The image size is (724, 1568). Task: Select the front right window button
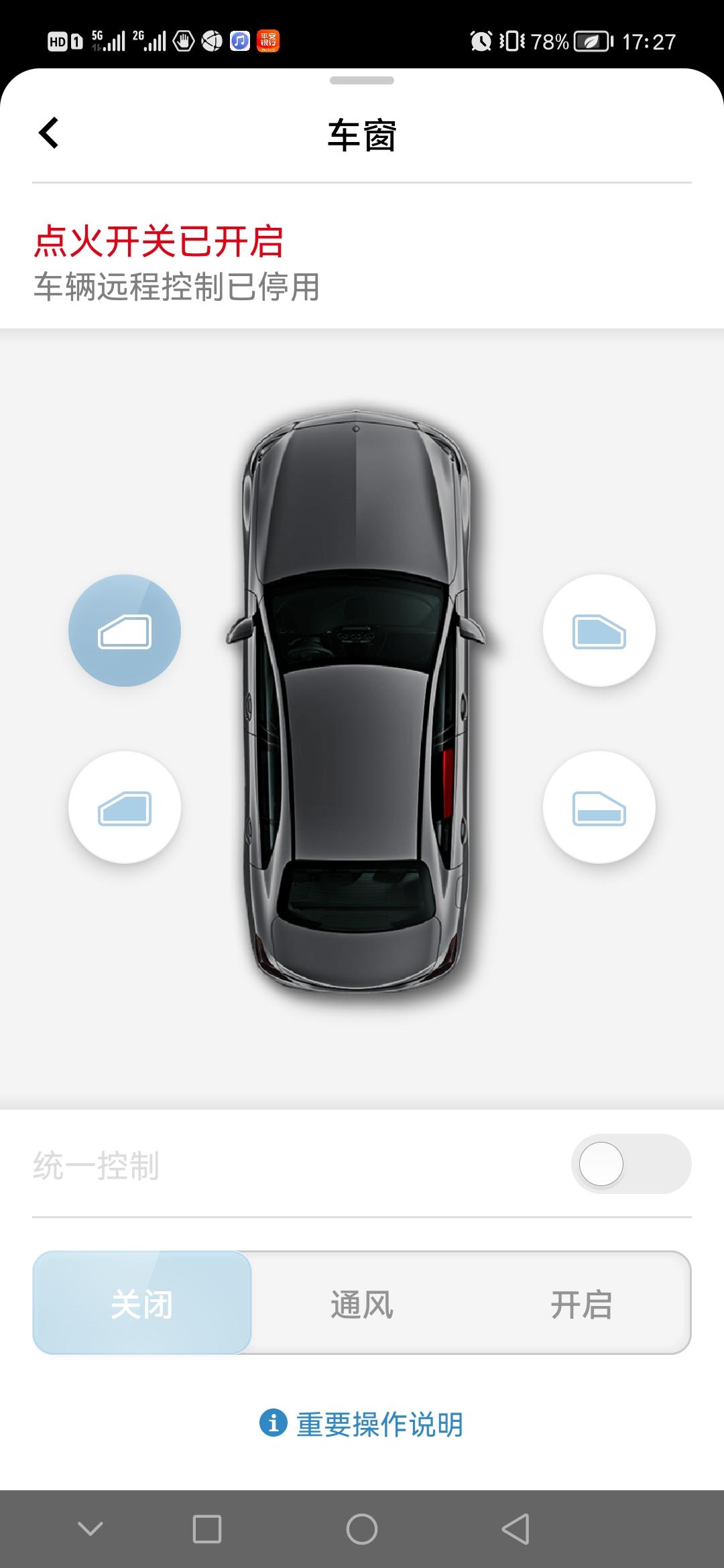[x=599, y=631]
